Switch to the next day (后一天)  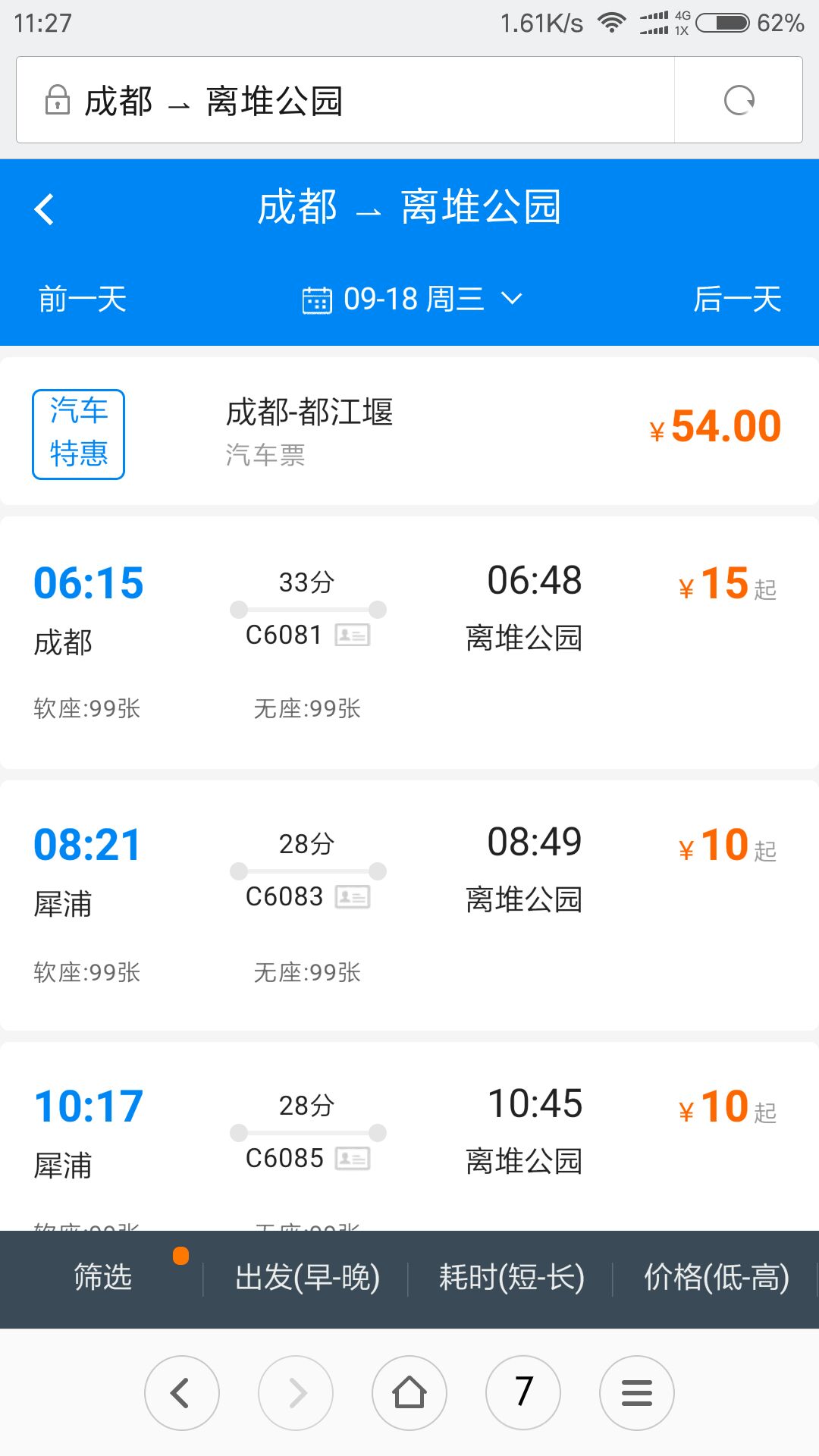tap(737, 299)
